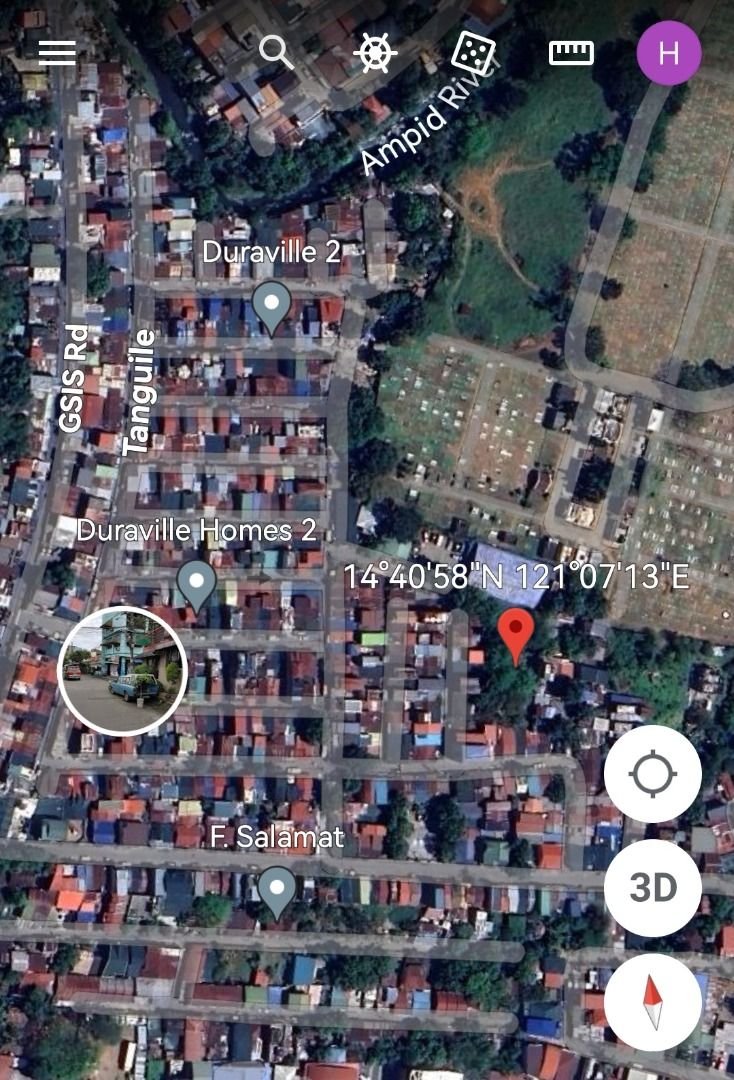734x1080 pixels.
Task: Open the search tool
Action: pyautogui.click(x=276, y=52)
